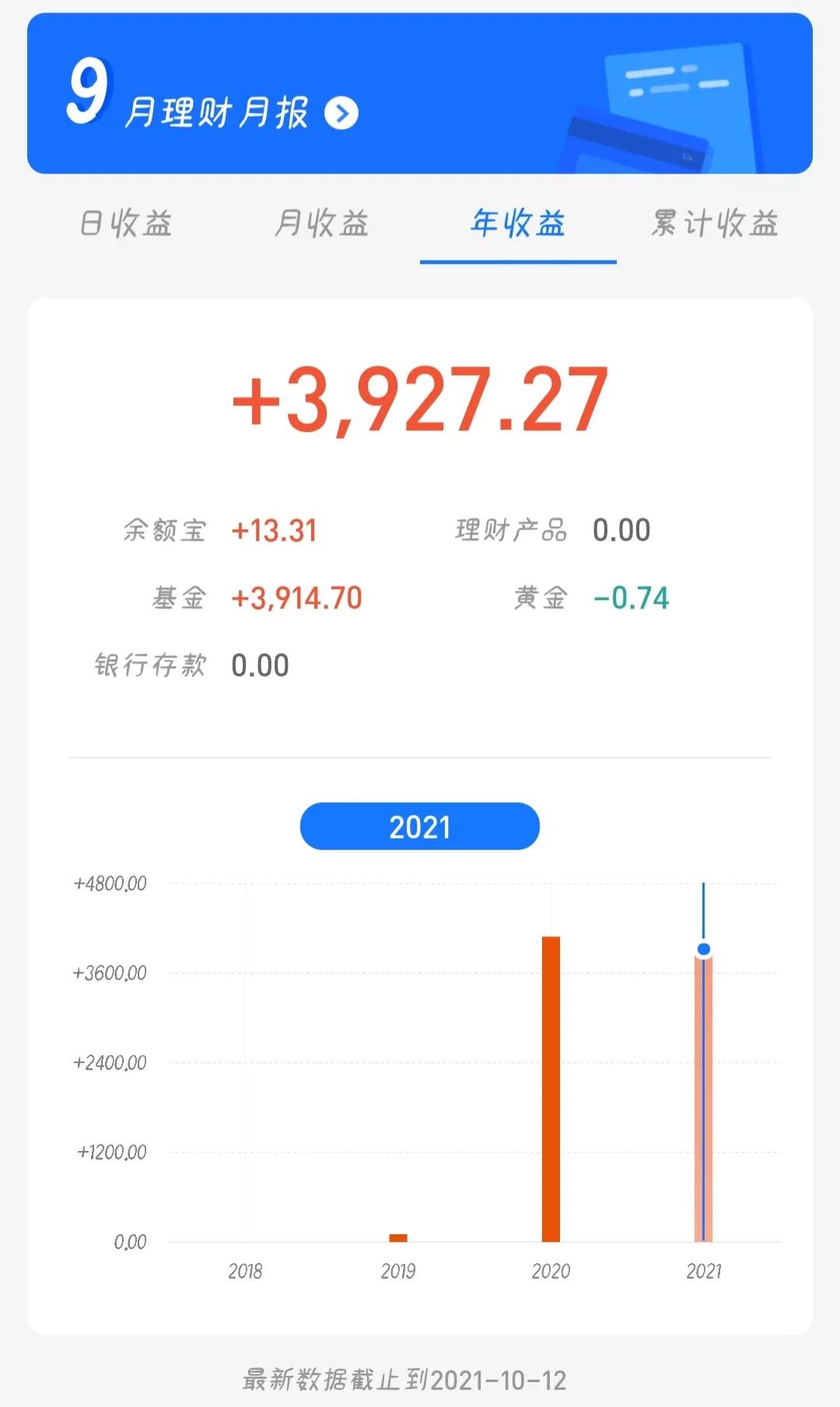Tap the blue dot marker on the 2021 bar
The height and width of the screenshot is (1407, 840).
coord(702,949)
